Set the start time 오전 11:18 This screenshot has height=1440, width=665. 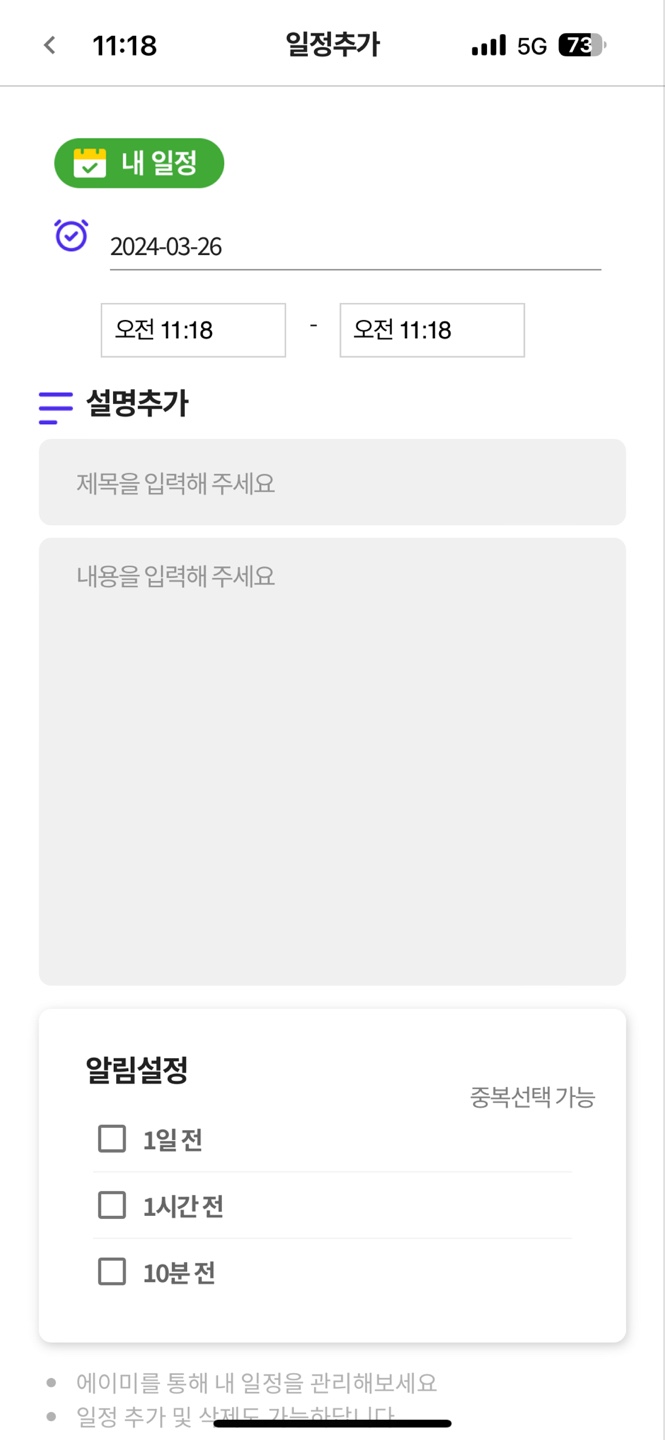(x=193, y=330)
